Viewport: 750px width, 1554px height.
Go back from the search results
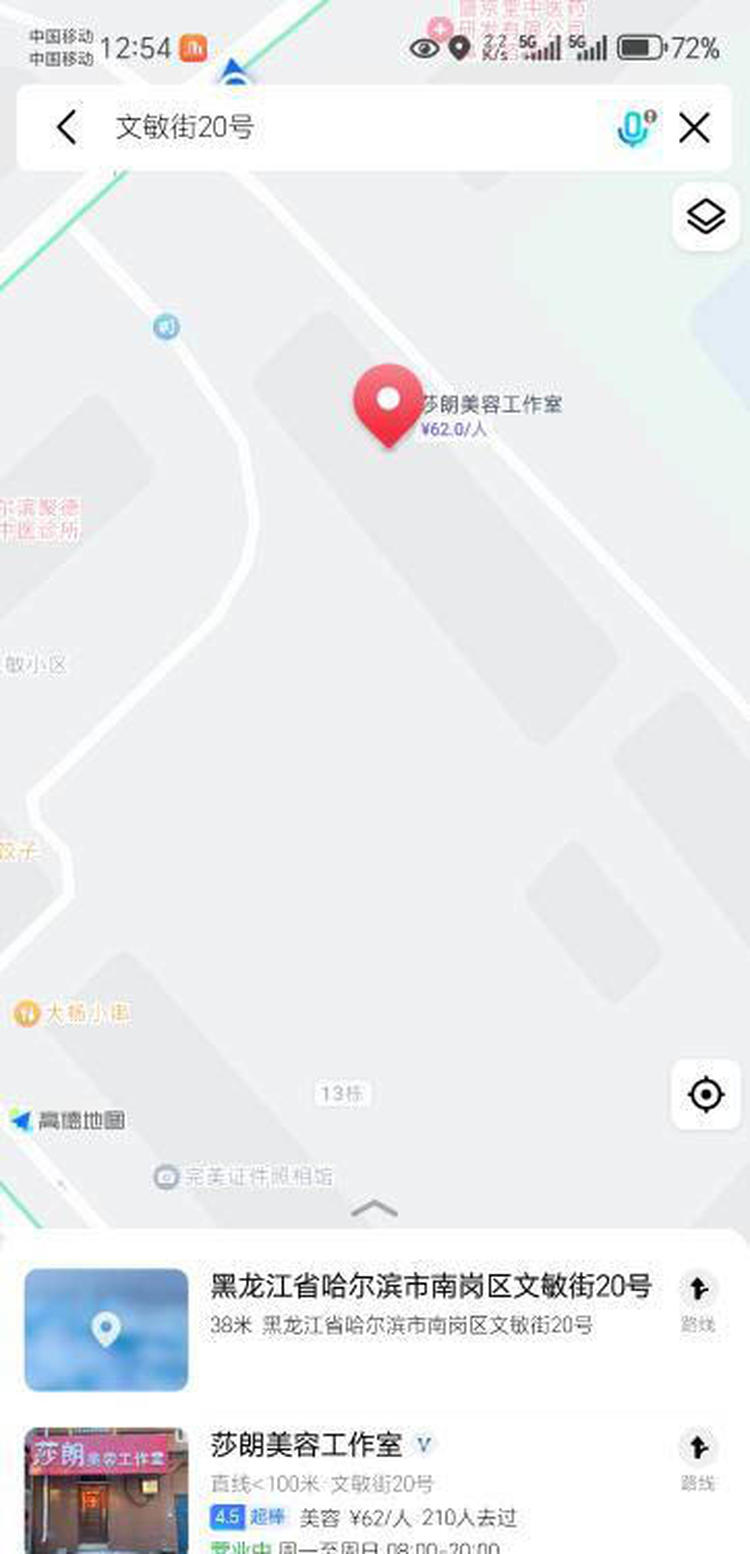(66, 128)
